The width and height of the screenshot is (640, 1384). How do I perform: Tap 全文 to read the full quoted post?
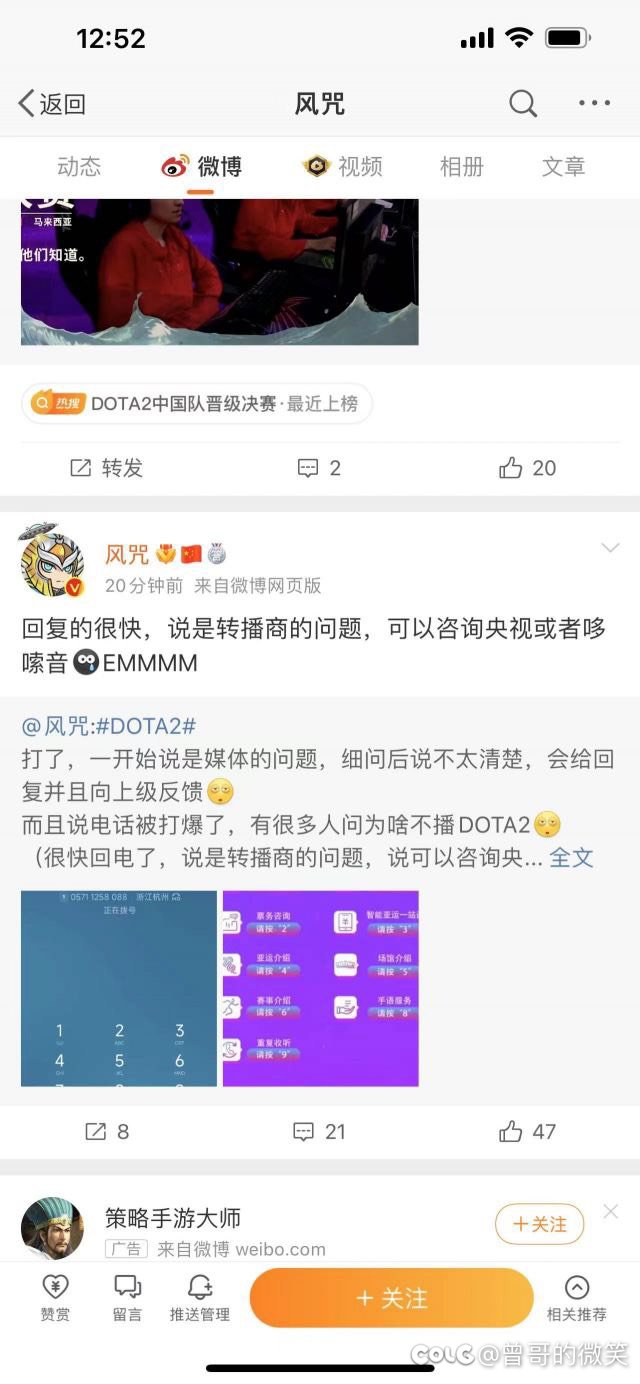(571, 857)
